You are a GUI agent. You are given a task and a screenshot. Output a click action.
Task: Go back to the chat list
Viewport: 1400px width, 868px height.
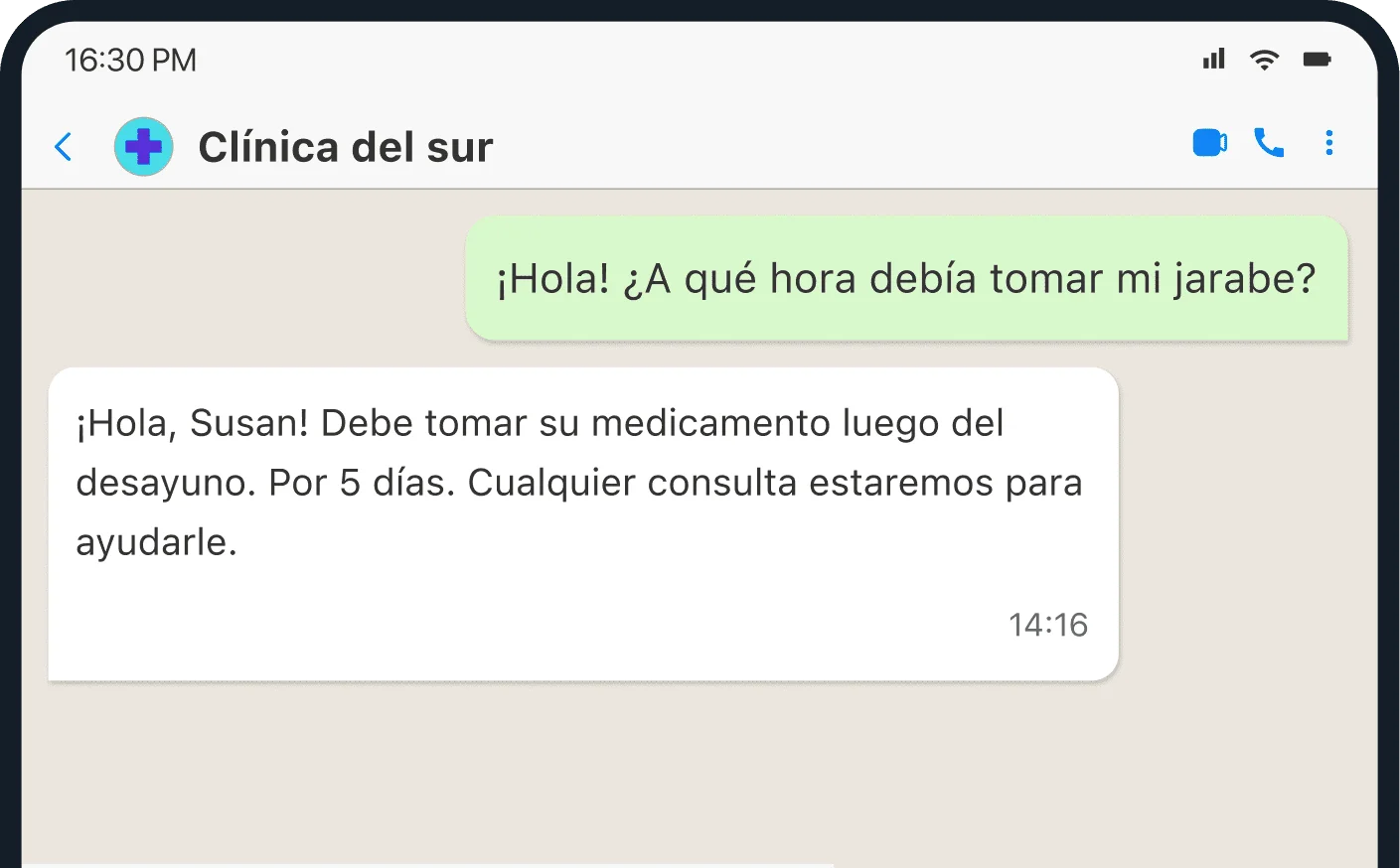point(64,147)
